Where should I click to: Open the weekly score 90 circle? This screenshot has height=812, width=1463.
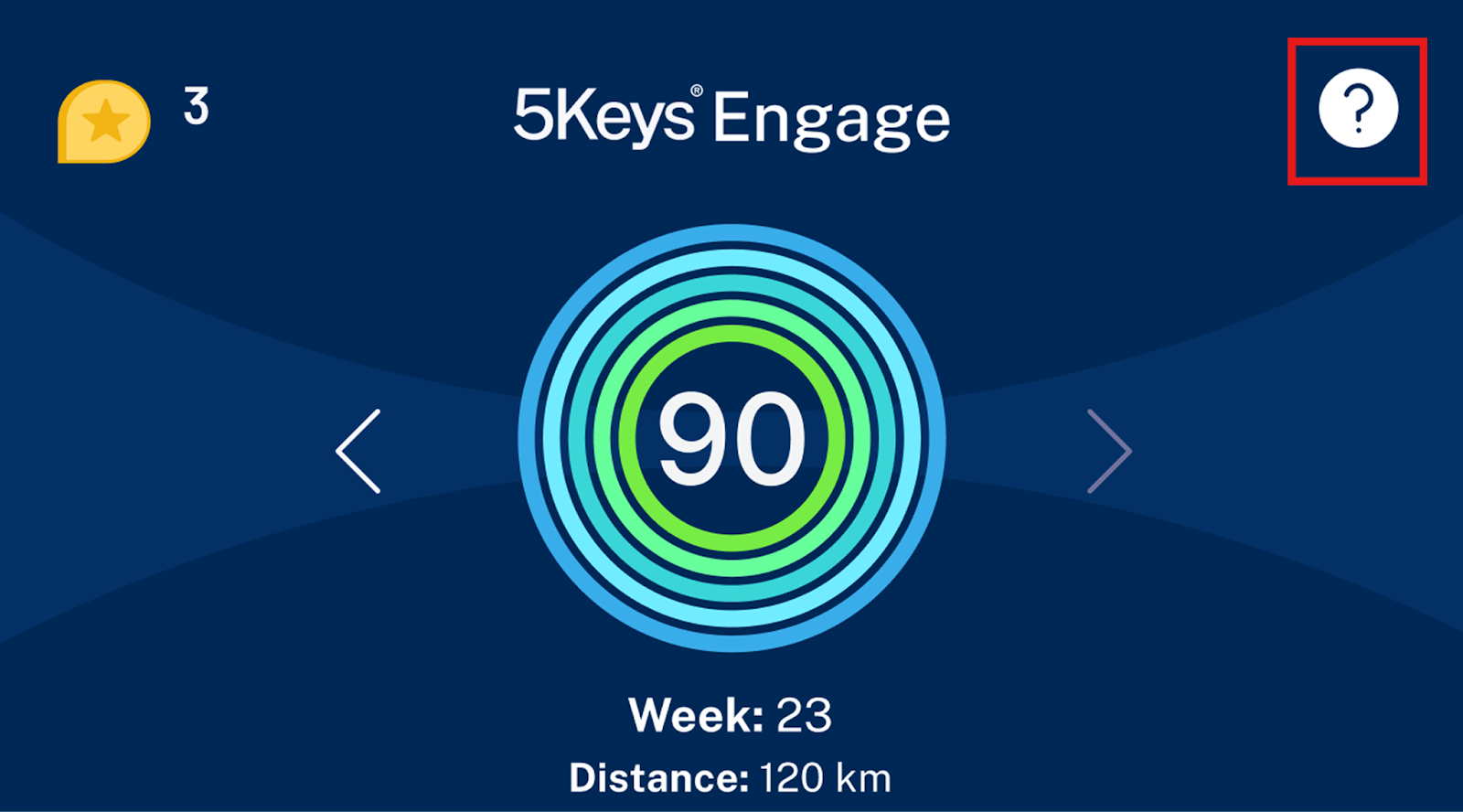pyautogui.click(x=731, y=438)
